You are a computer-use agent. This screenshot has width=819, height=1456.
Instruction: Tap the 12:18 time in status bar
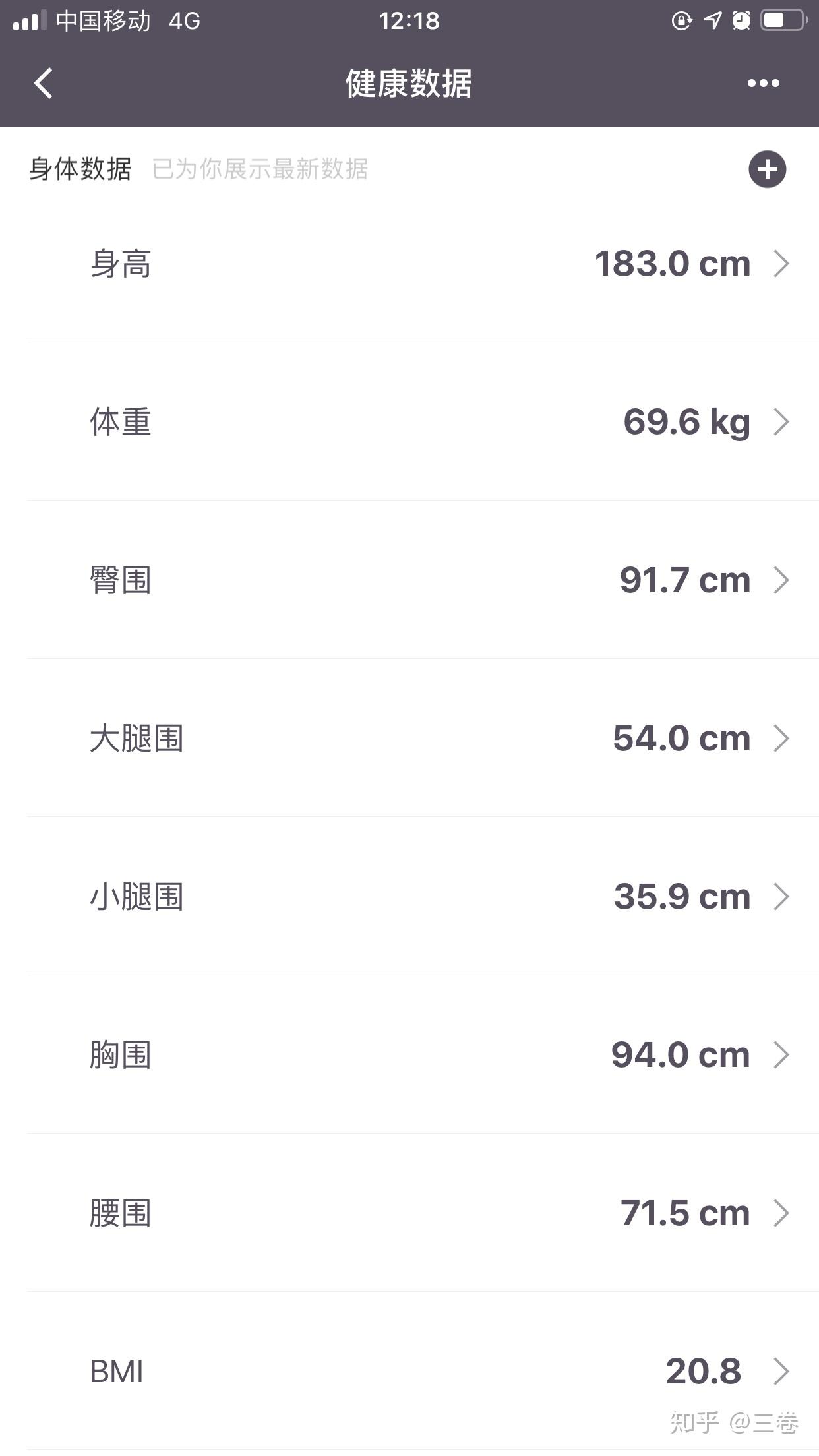click(409, 20)
